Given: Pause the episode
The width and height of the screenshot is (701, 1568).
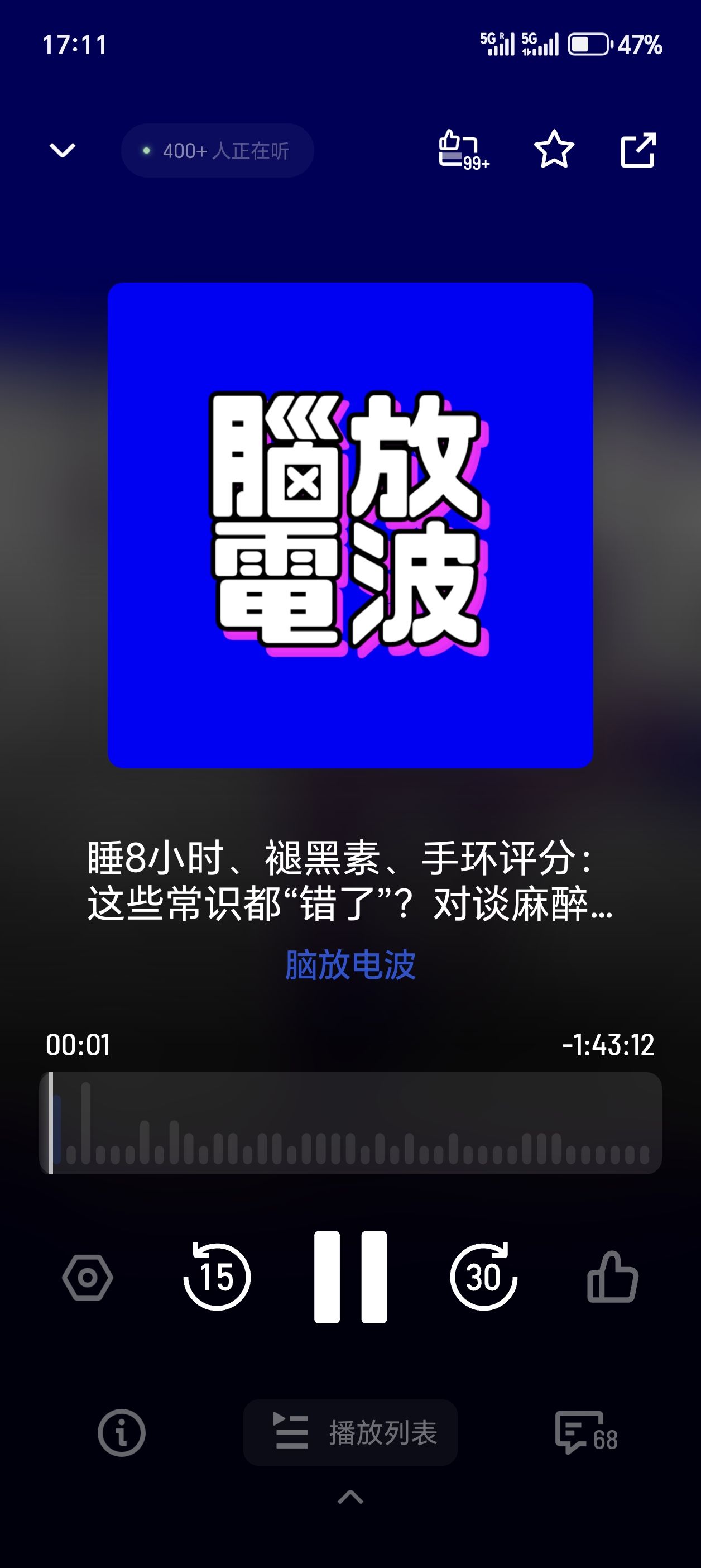Looking at the screenshot, I should (x=350, y=1277).
